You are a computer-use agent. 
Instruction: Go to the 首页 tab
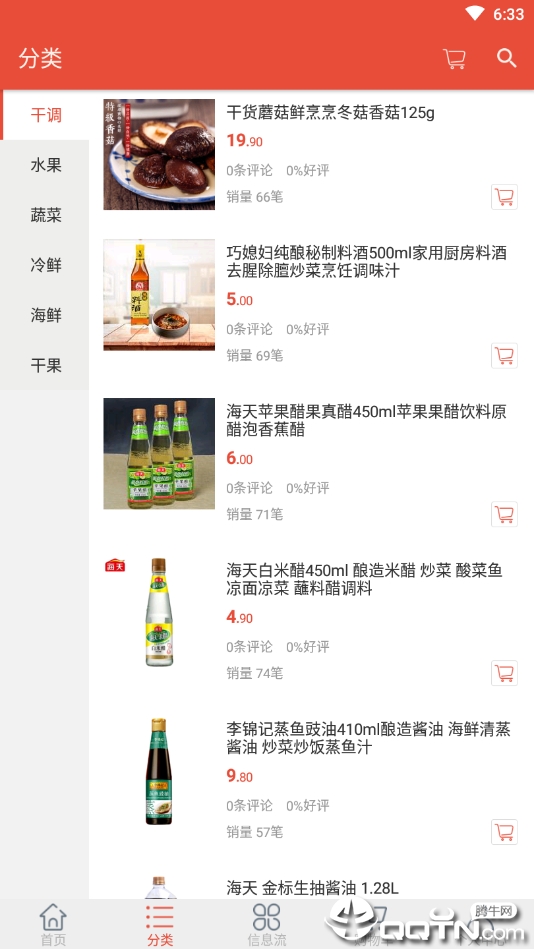(53, 925)
